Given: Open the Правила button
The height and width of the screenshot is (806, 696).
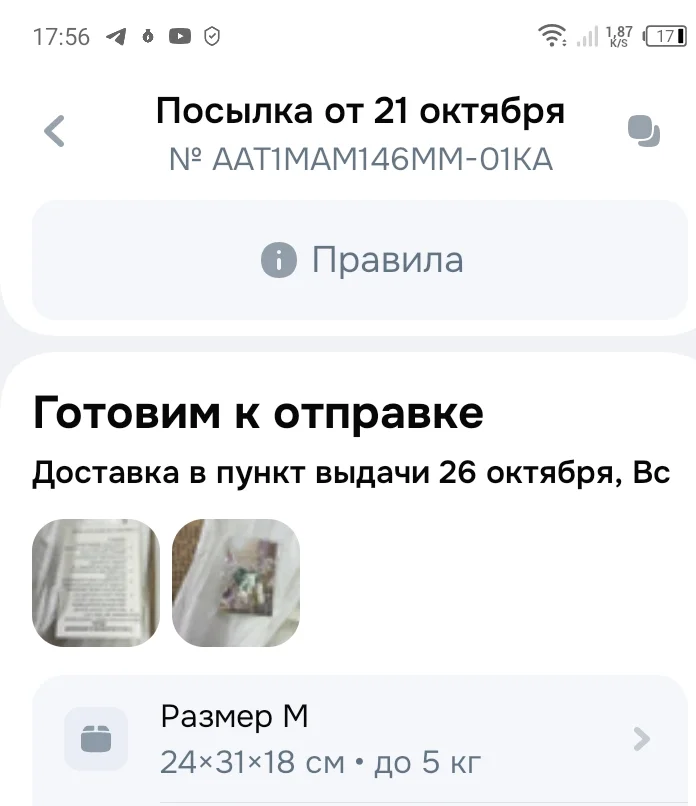Looking at the screenshot, I should click(x=360, y=260).
